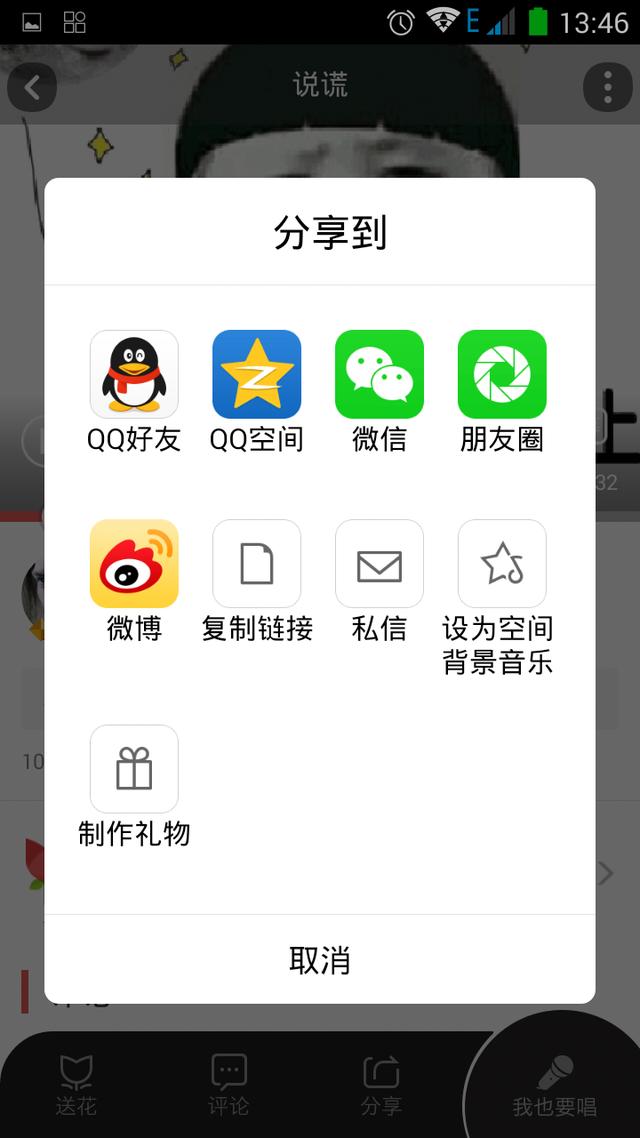Dismiss the share dialog with 取消

point(320,960)
